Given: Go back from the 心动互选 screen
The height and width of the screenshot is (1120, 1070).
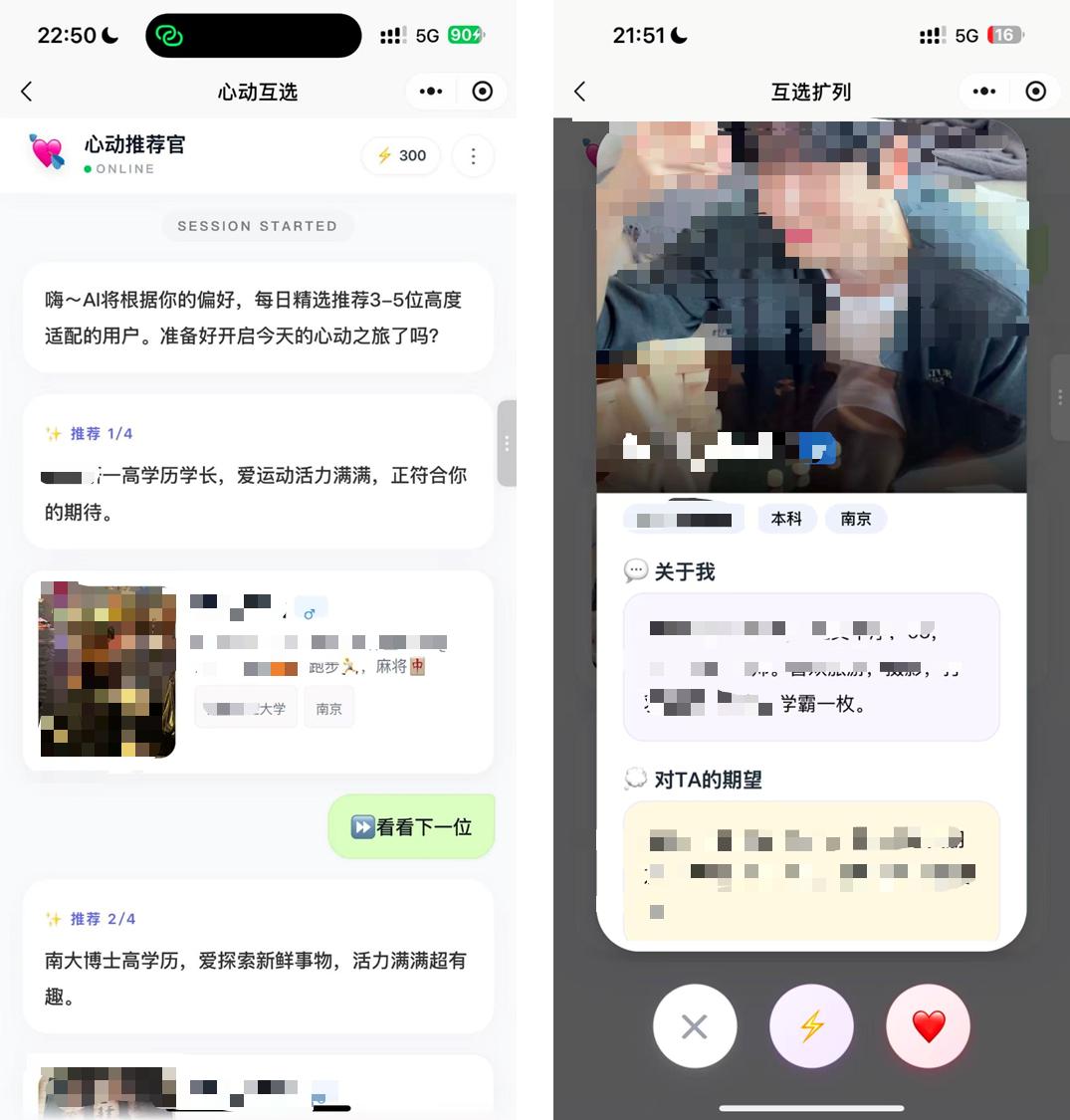Looking at the screenshot, I should pyautogui.click(x=27, y=92).
